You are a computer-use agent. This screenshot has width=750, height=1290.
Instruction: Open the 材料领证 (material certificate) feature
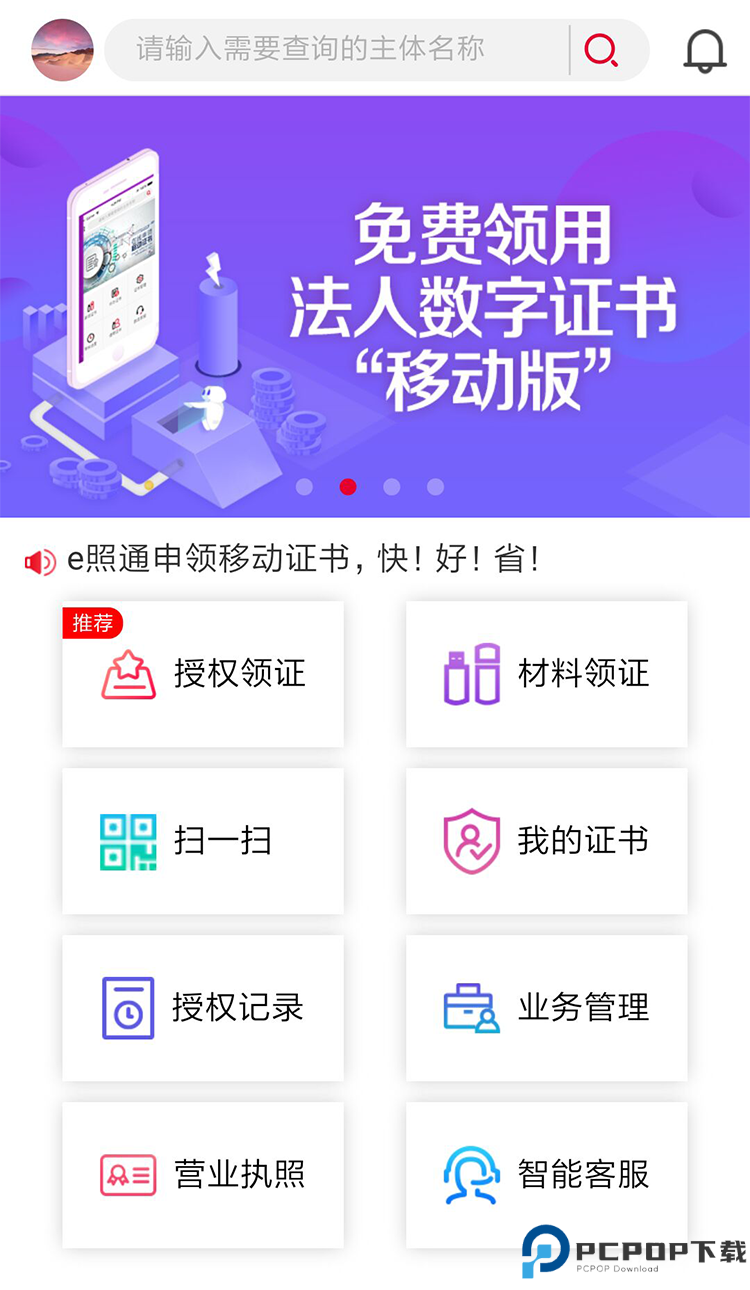click(546, 674)
